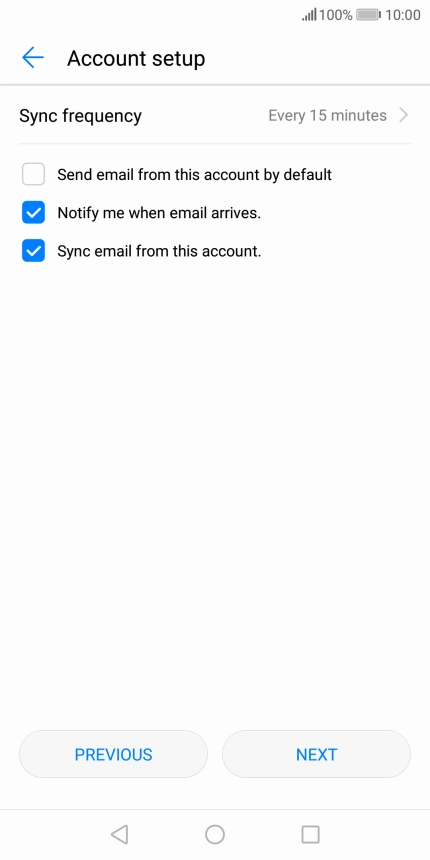This screenshot has height=860, width=430.
Task: Tap the system home button
Action: pyautogui.click(x=215, y=835)
